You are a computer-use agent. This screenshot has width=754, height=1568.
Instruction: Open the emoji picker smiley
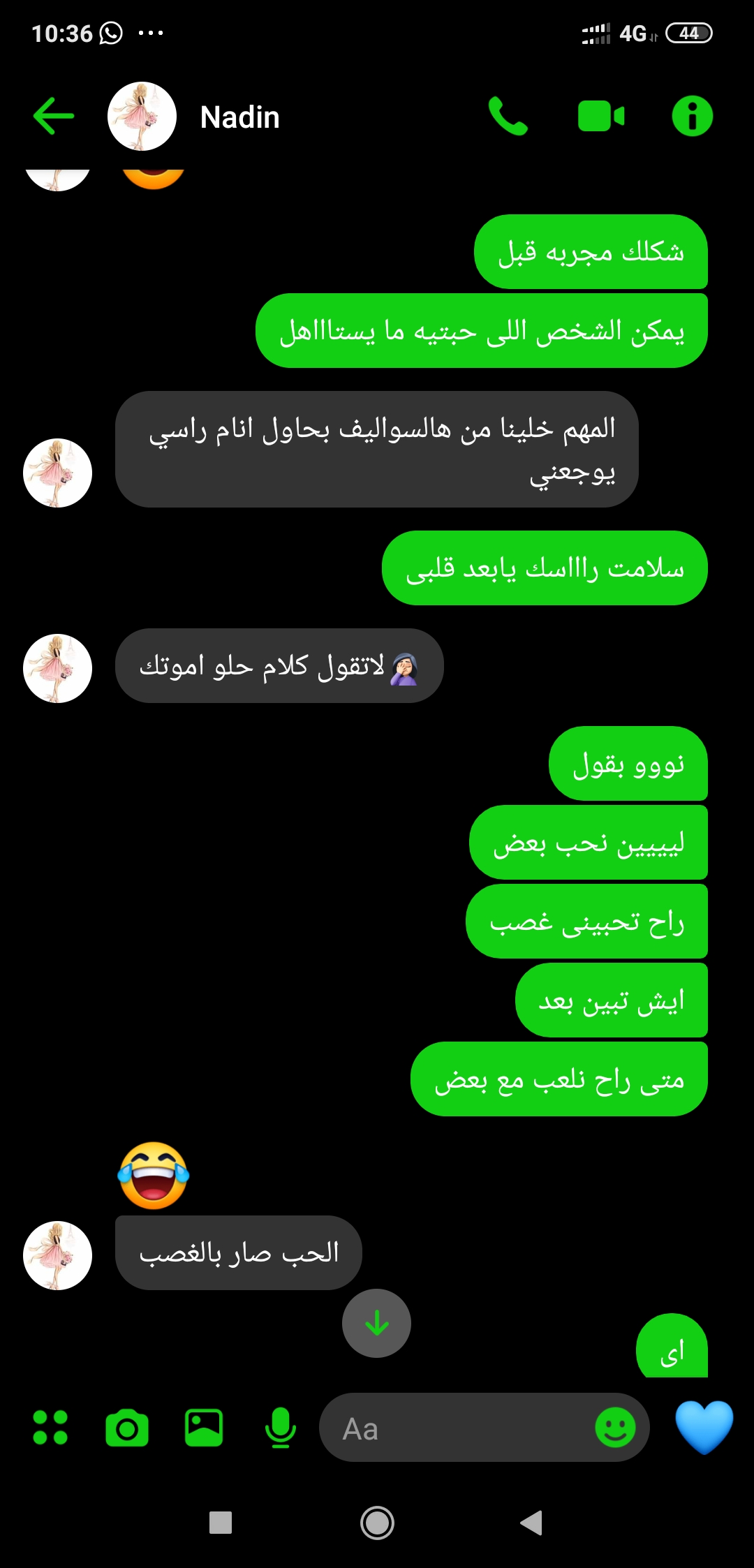tap(615, 1428)
